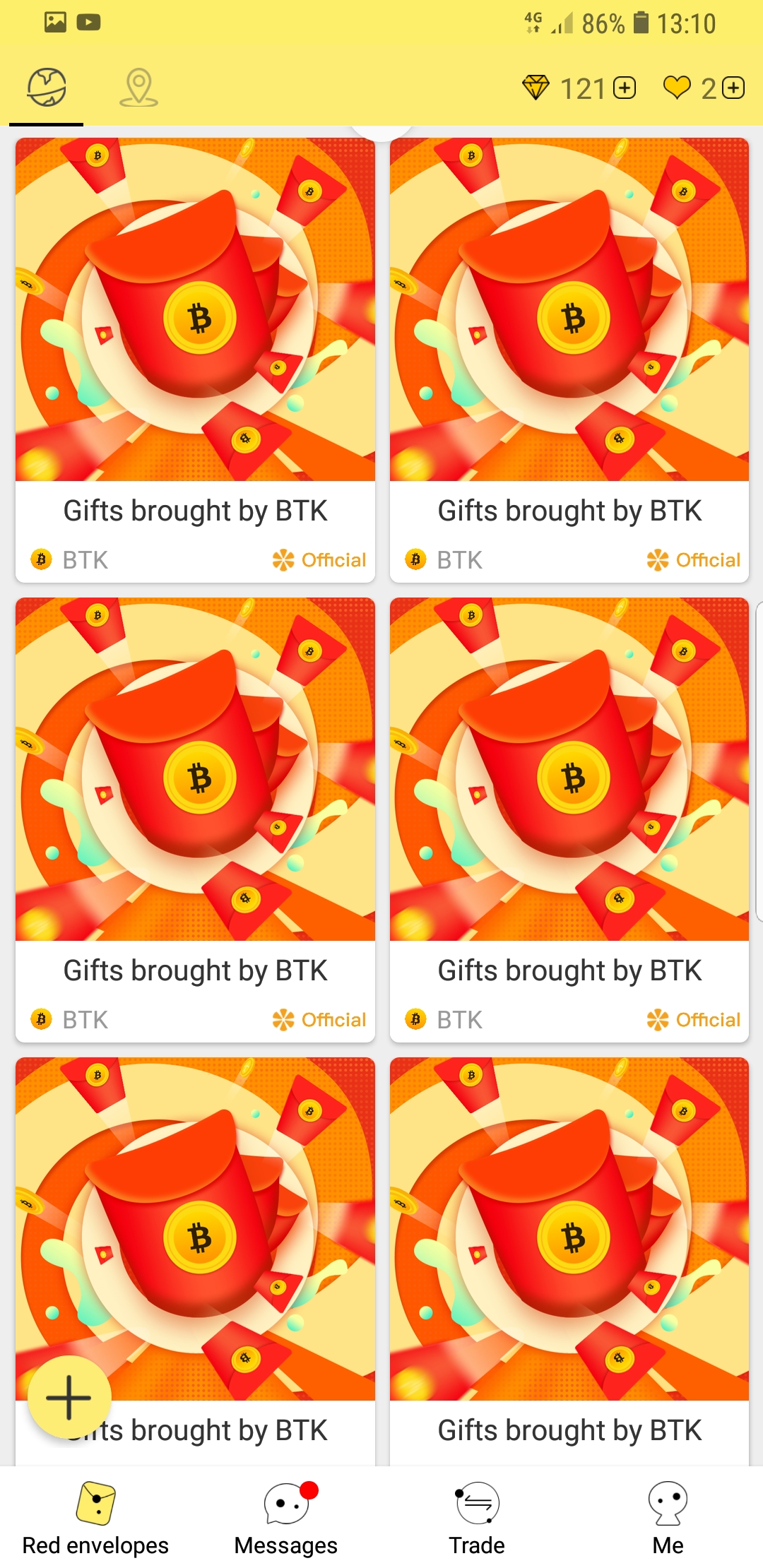Screen dimensions: 763x1568
Task: Go to Messages
Action: [286, 1517]
